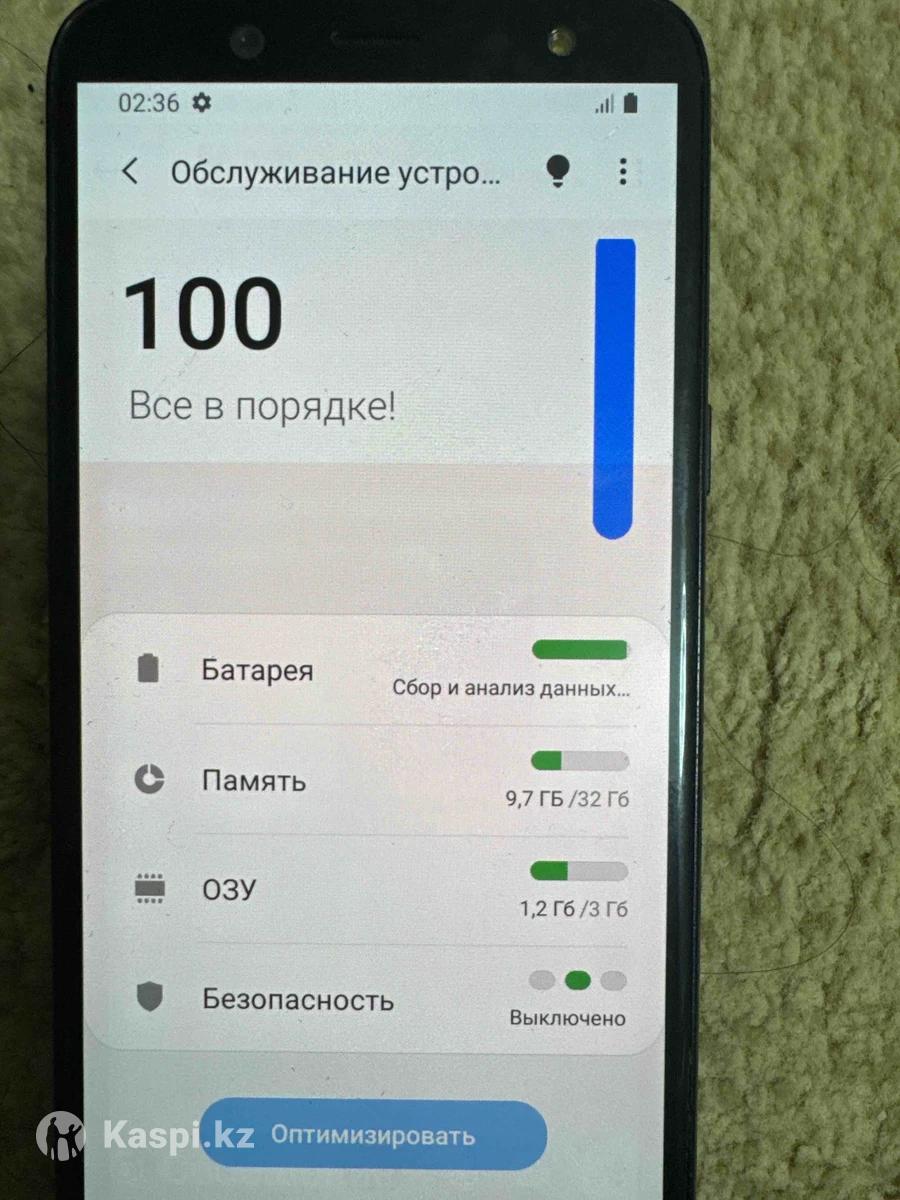Screen dimensions: 900x1200
Task: Open the Батарея battery settings
Action: click(x=380, y=670)
